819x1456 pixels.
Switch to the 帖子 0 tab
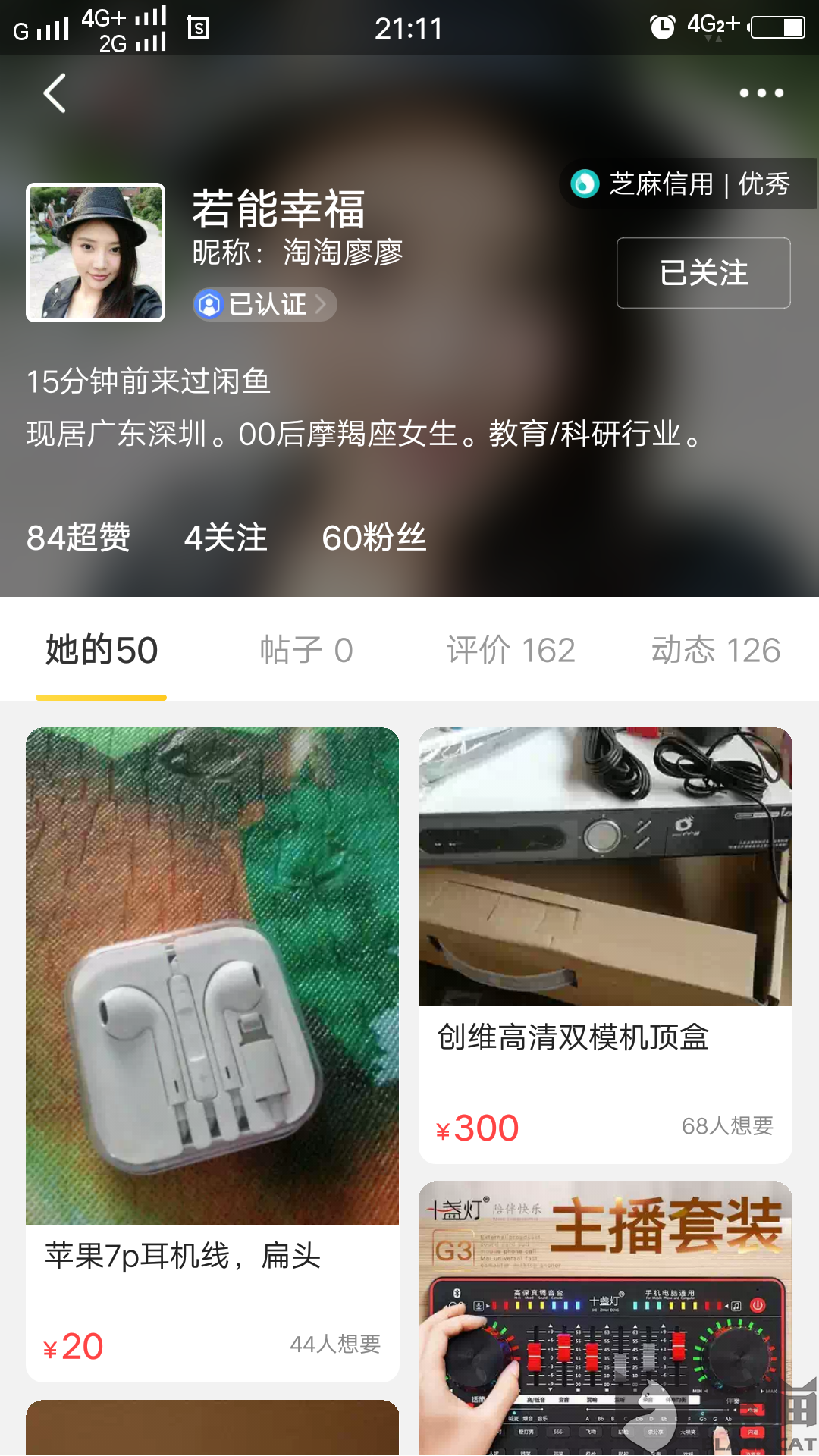click(306, 651)
